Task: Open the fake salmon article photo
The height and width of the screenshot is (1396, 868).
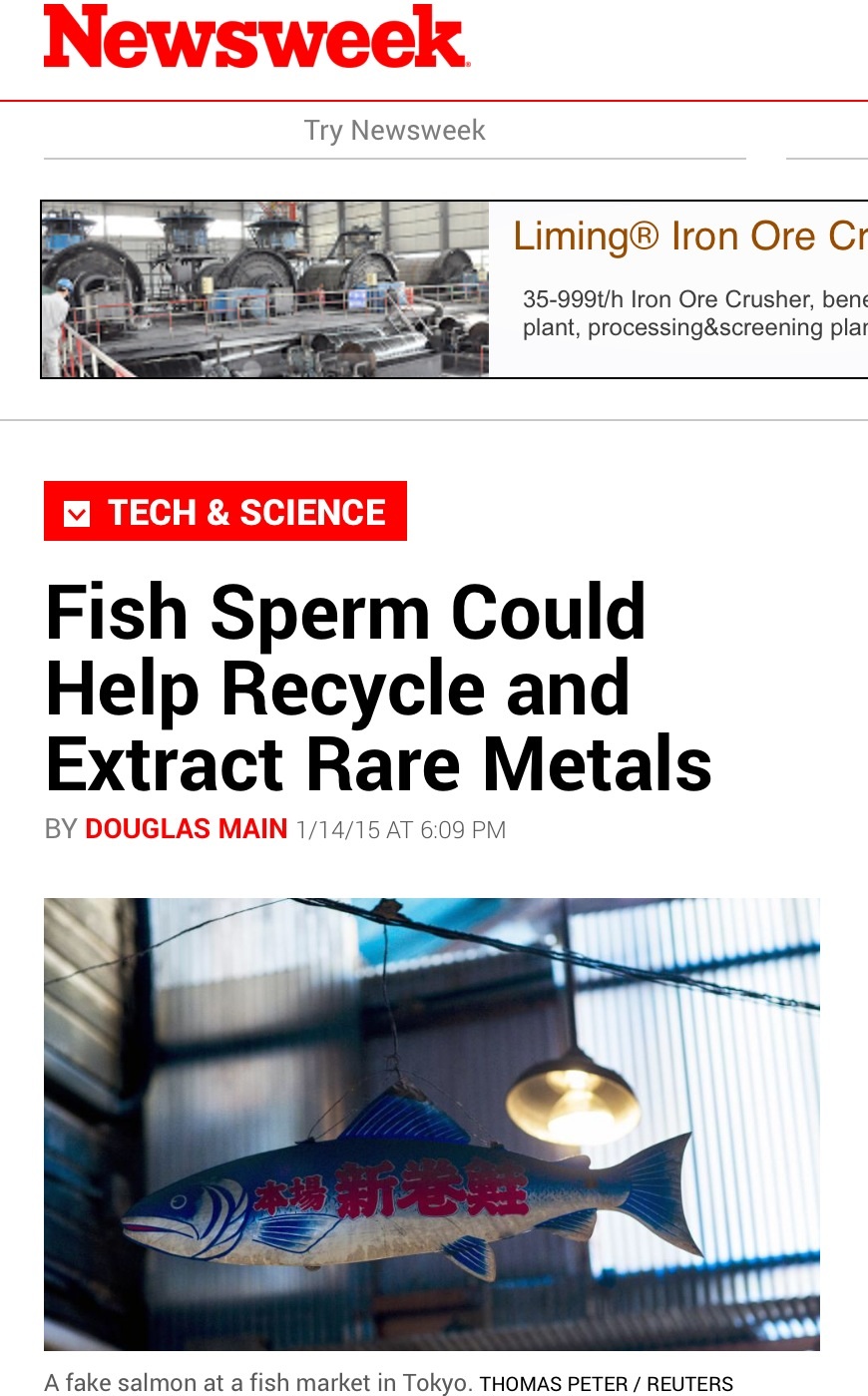Action: coord(431,1124)
